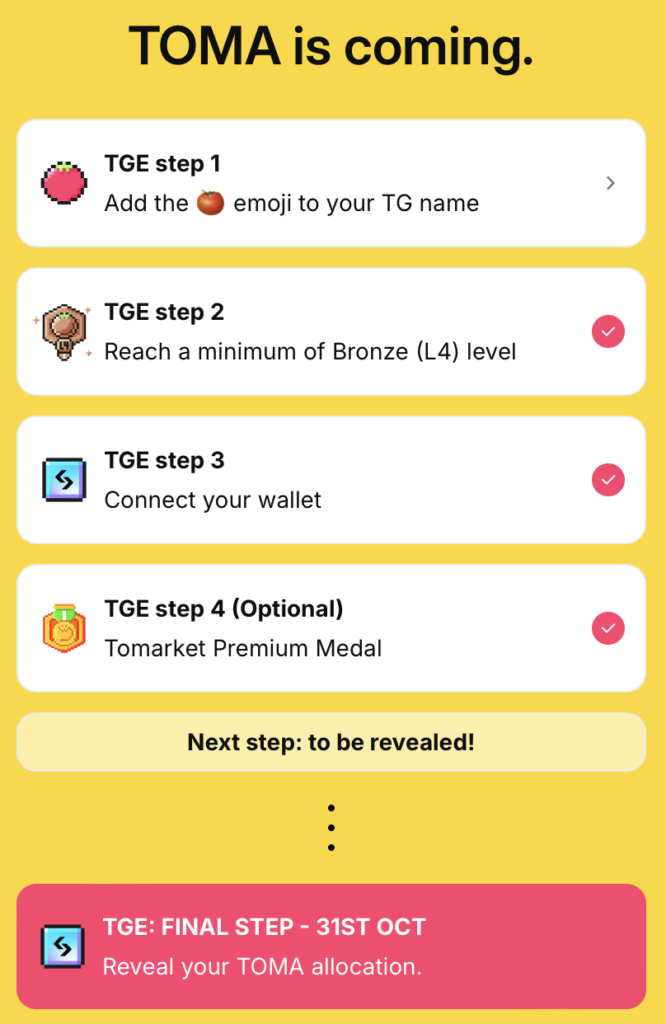Viewport: 666px width, 1024px height.
Task: Open TGE step 1 emoji task
Action: coord(330,183)
